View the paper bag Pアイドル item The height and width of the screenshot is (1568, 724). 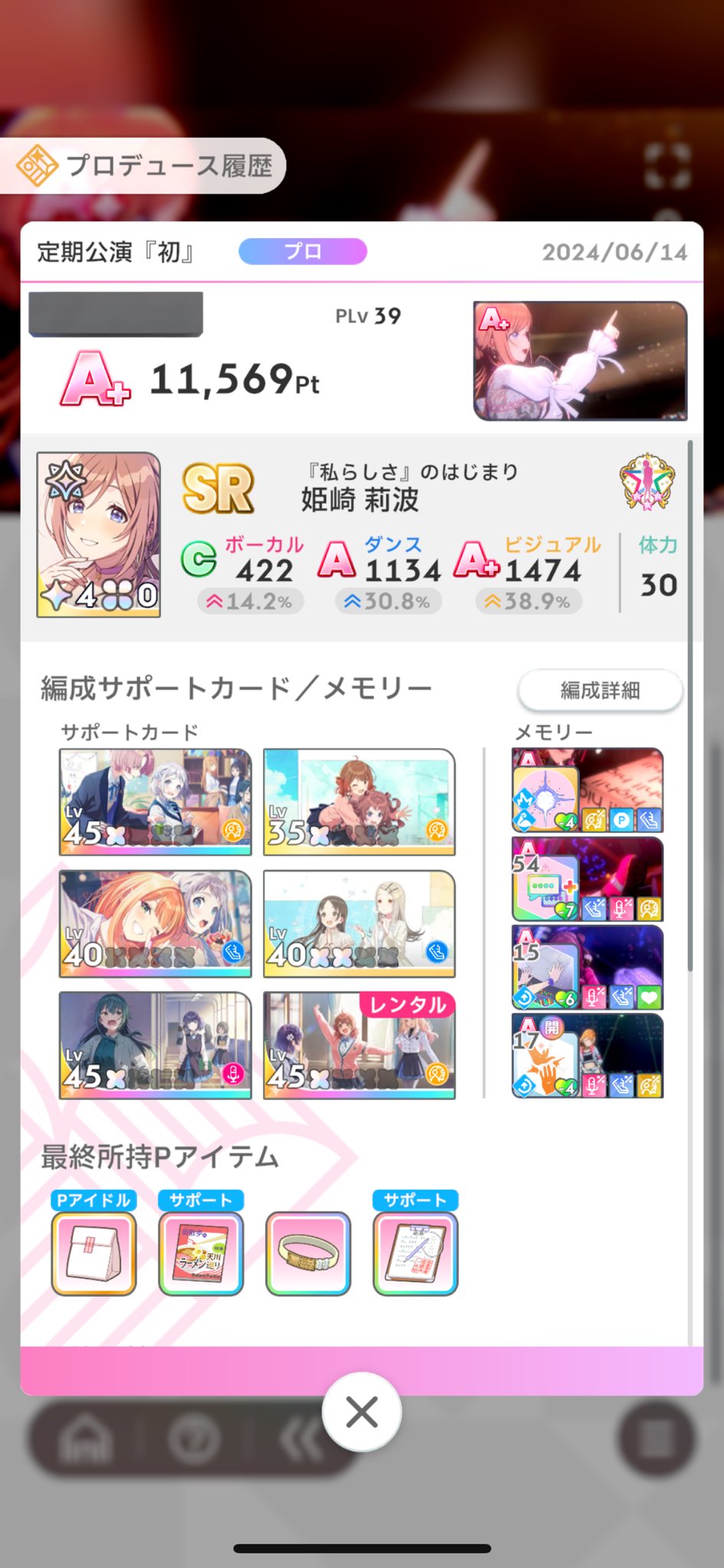pos(93,1253)
